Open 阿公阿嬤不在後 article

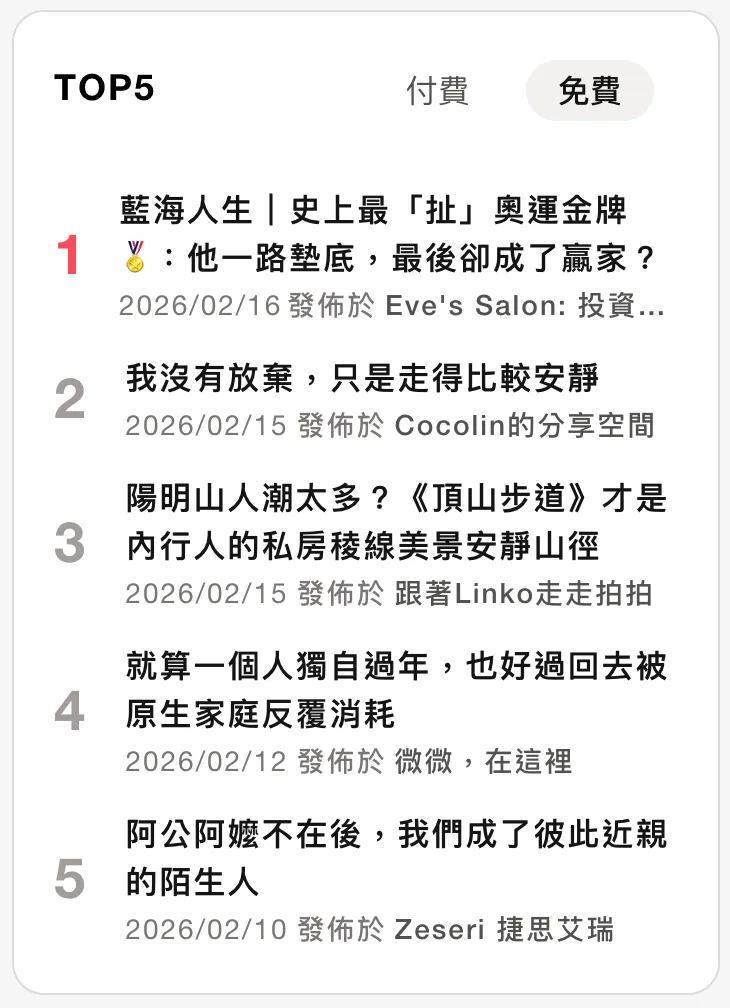(396, 858)
